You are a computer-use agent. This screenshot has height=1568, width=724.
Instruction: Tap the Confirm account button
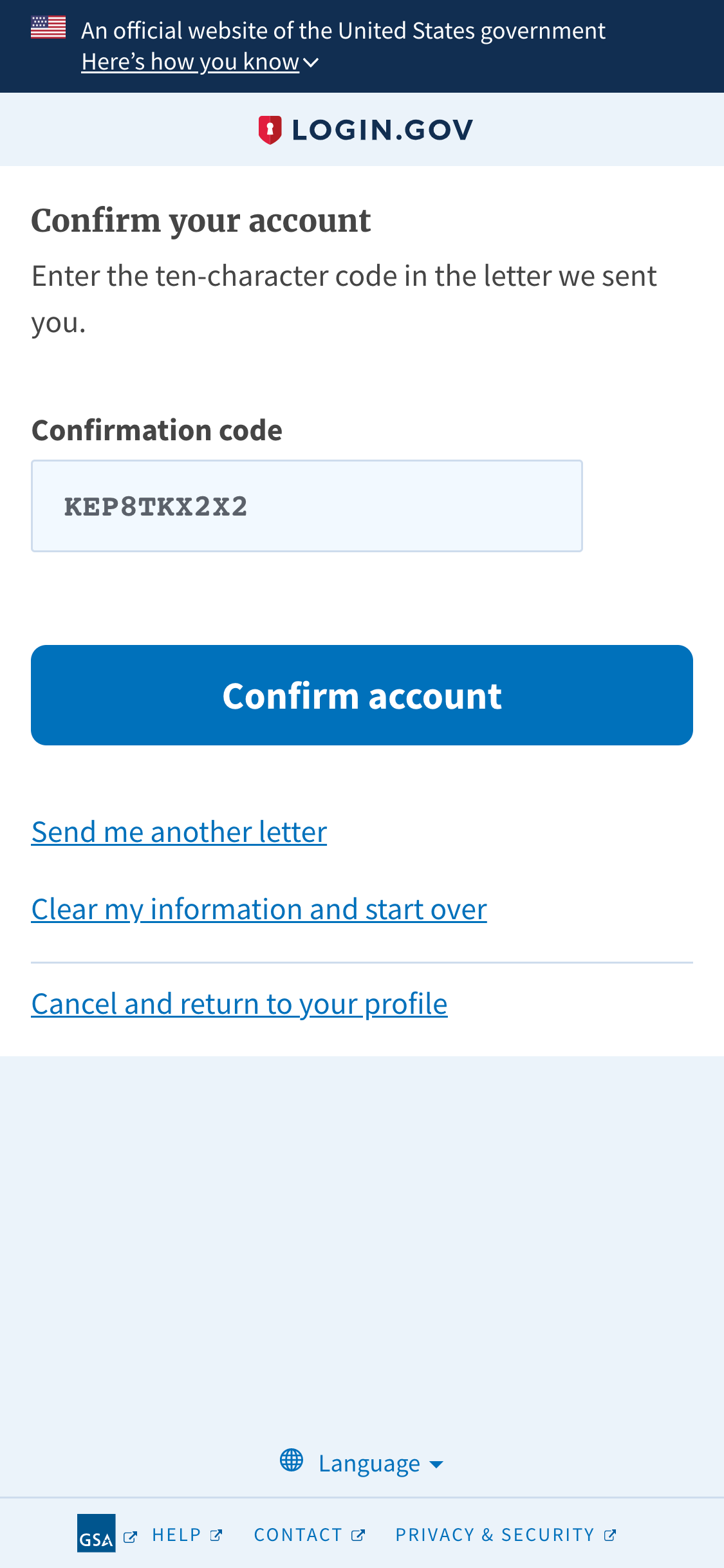(x=362, y=695)
